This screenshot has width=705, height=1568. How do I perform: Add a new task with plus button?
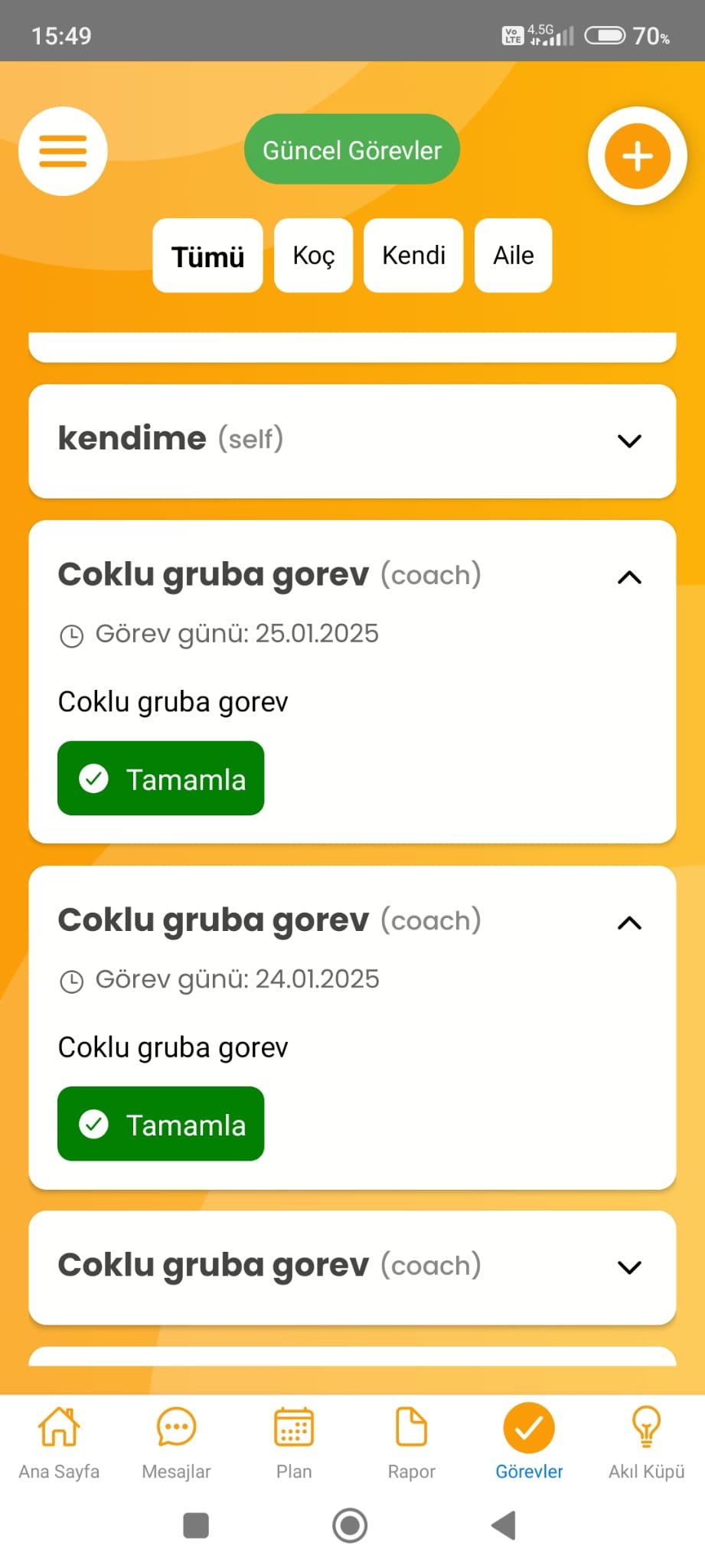click(x=637, y=156)
